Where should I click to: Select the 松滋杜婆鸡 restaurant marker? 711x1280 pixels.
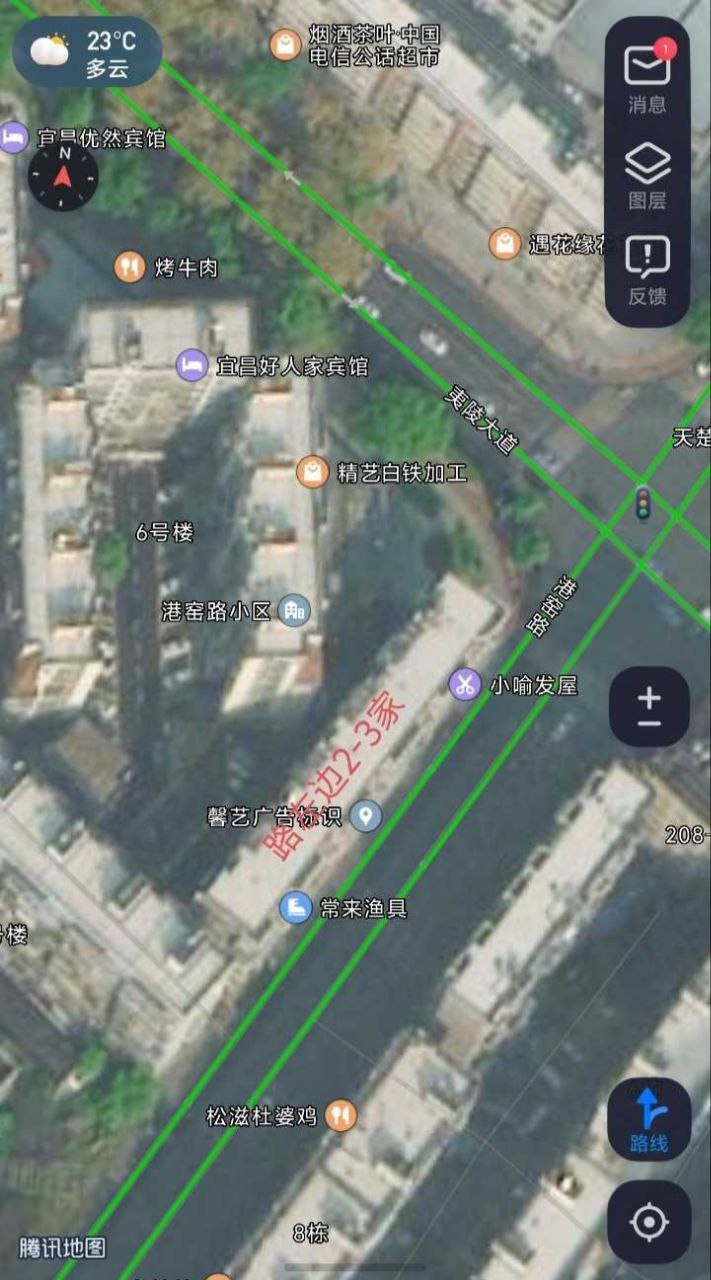341,1114
